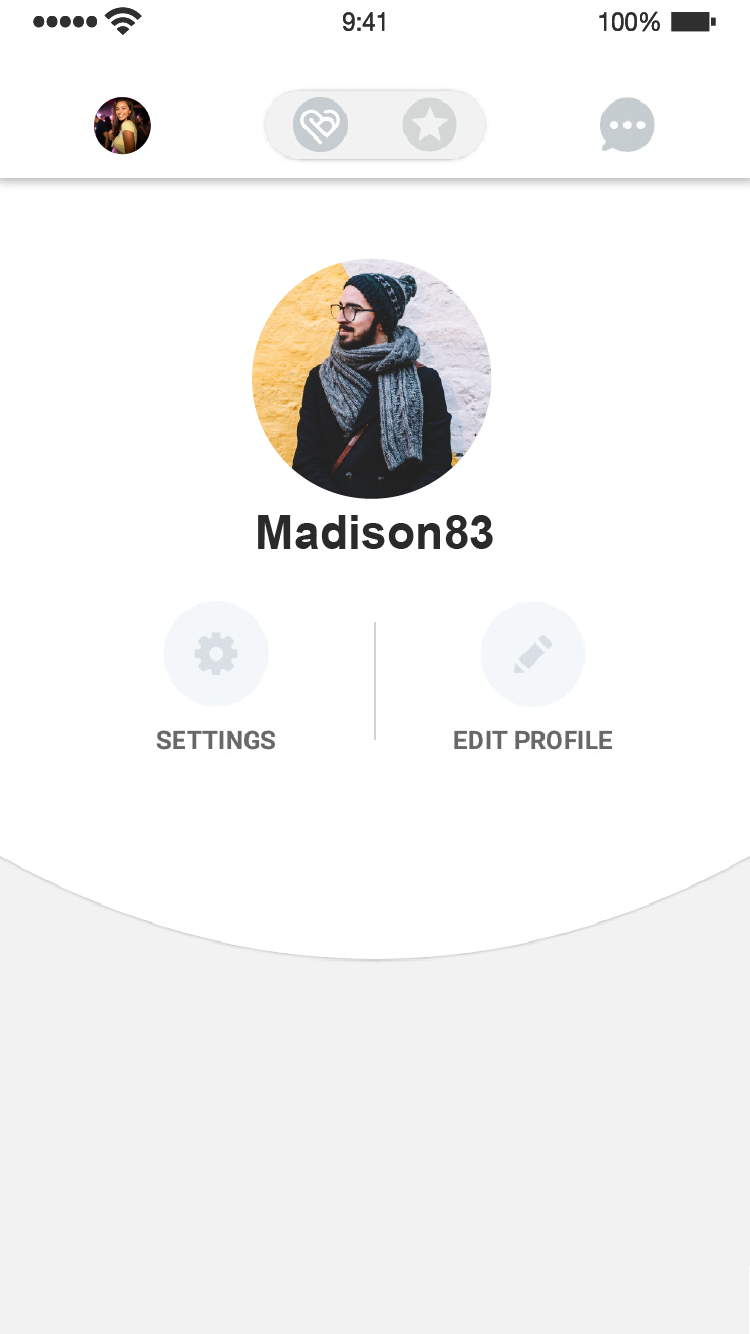Open the chat messages bubble icon
The width and height of the screenshot is (750, 1334).
627,125
